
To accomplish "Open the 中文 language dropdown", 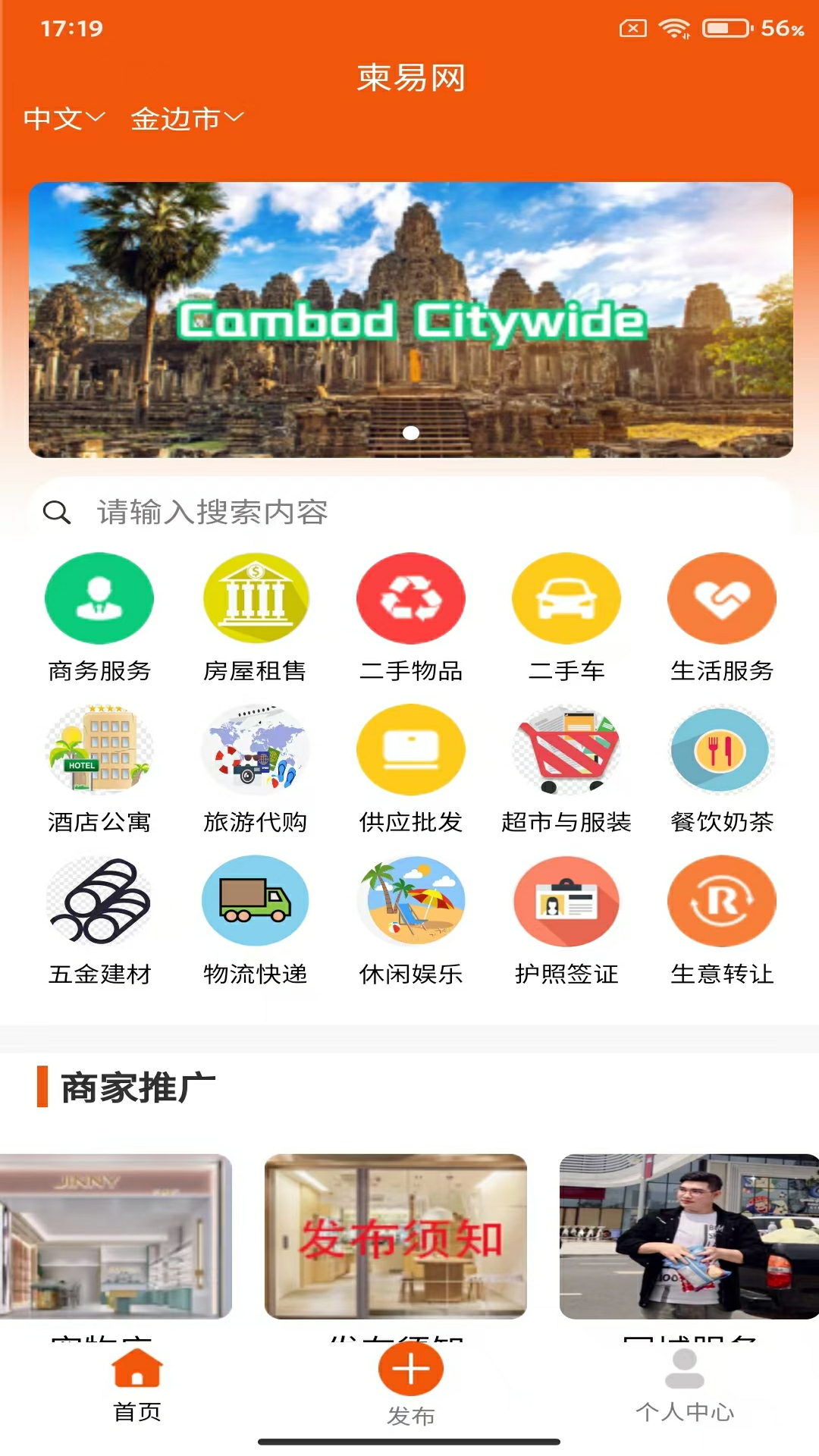I will pyautogui.click(x=64, y=118).
